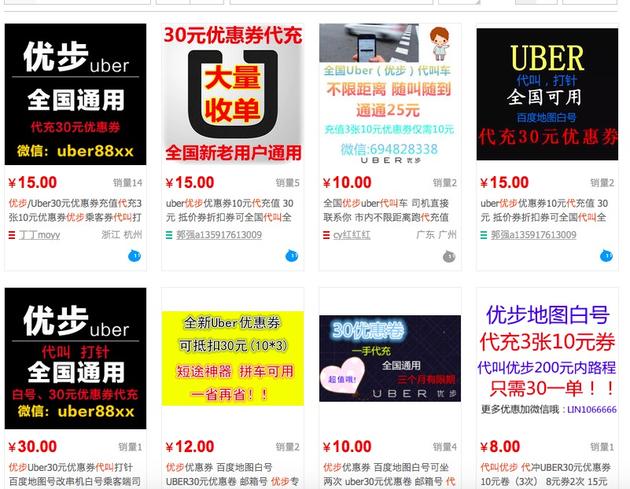Open the 优步 uber88xx ¥15.00 product image
Viewport: 630px width, 489px height.
click(x=76, y=95)
